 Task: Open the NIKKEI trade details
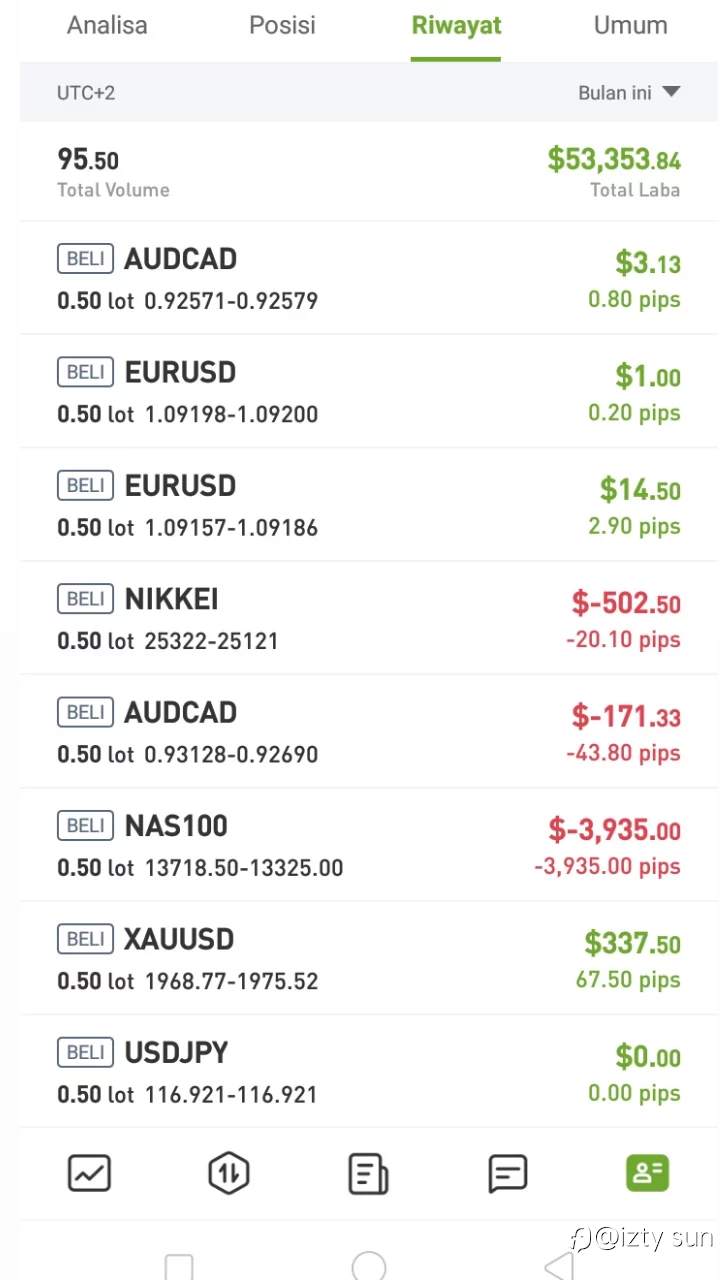pos(368,618)
